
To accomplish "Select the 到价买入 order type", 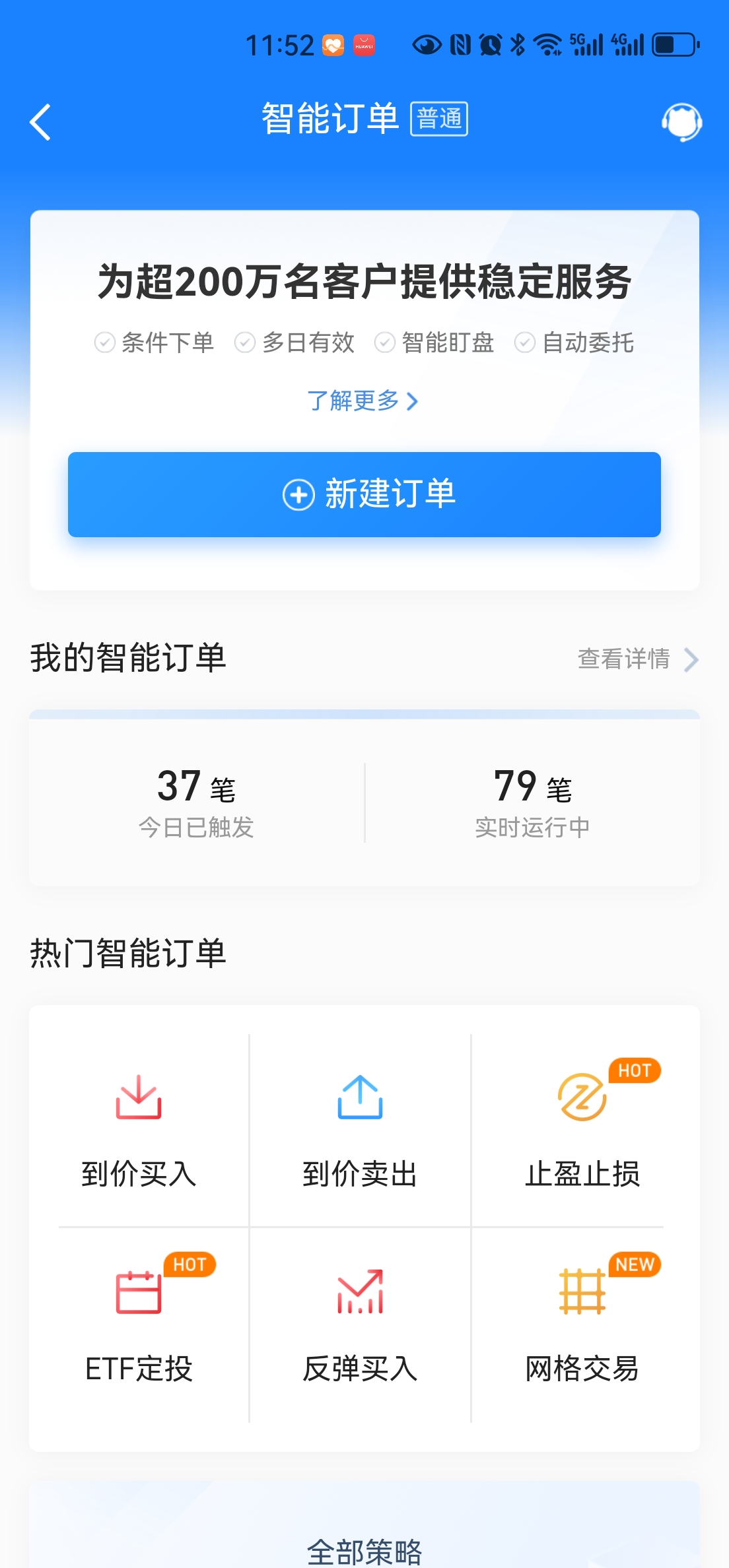I will [139, 1130].
